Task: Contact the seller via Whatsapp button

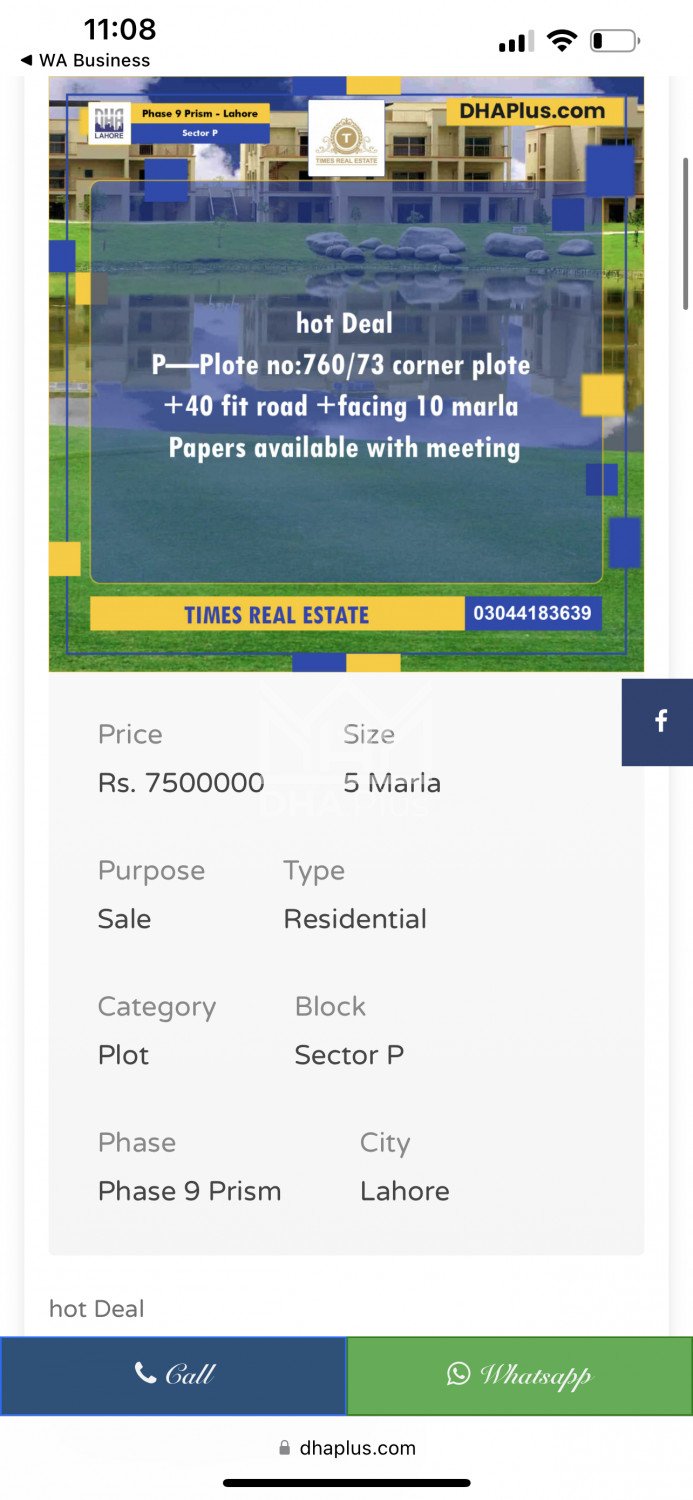Action: tap(519, 1375)
